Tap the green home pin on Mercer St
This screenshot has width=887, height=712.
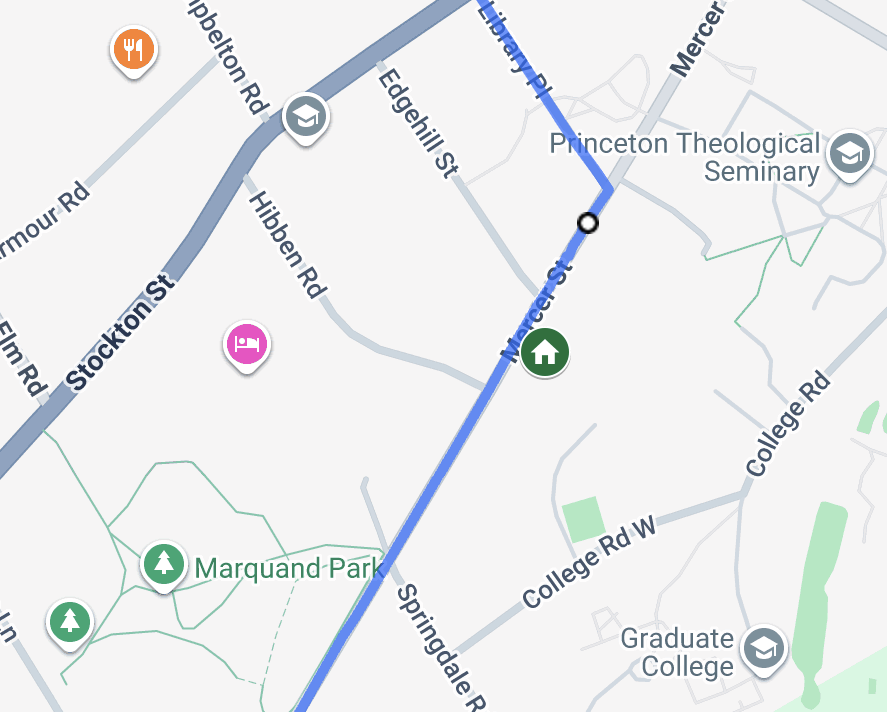click(545, 352)
